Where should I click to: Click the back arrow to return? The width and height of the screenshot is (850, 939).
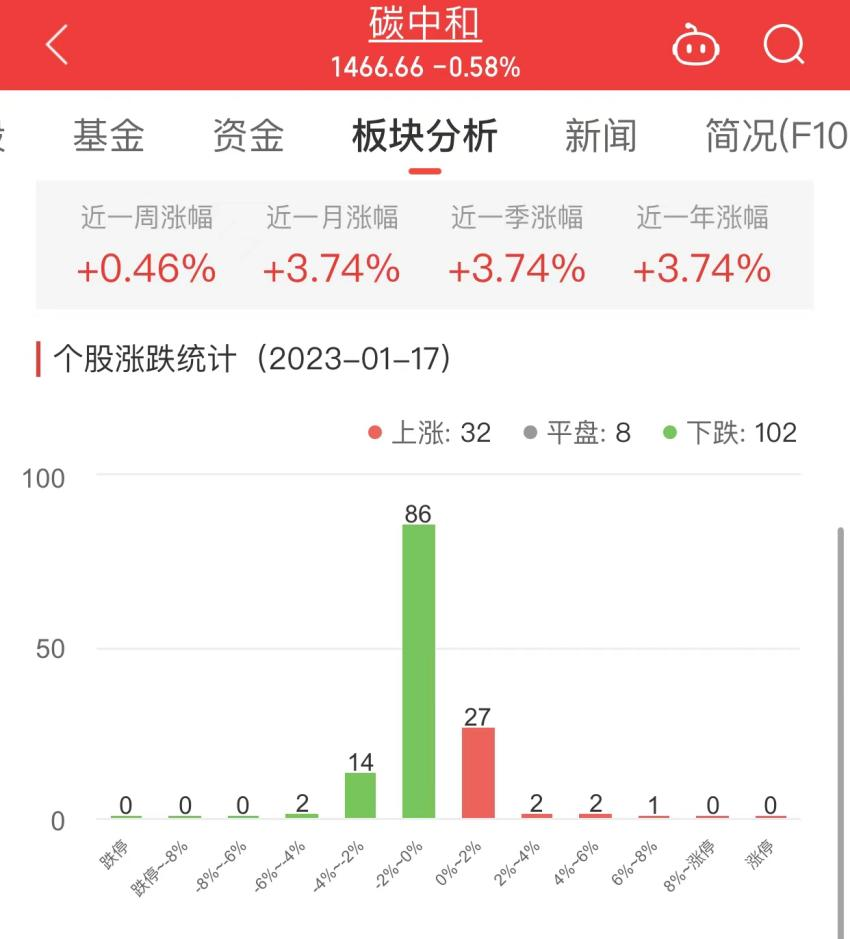pos(55,43)
